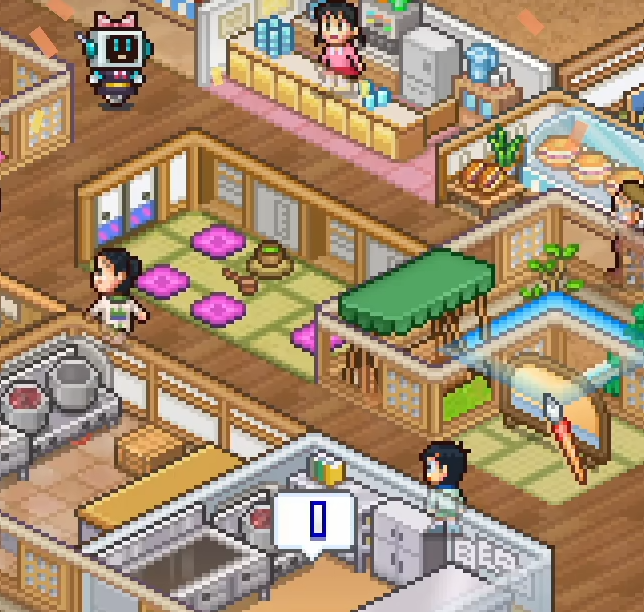Viewport: 644px width, 612px height.
Task: Tap the speech bubble showing zero
Action: pyautogui.click(x=316, y=521)
